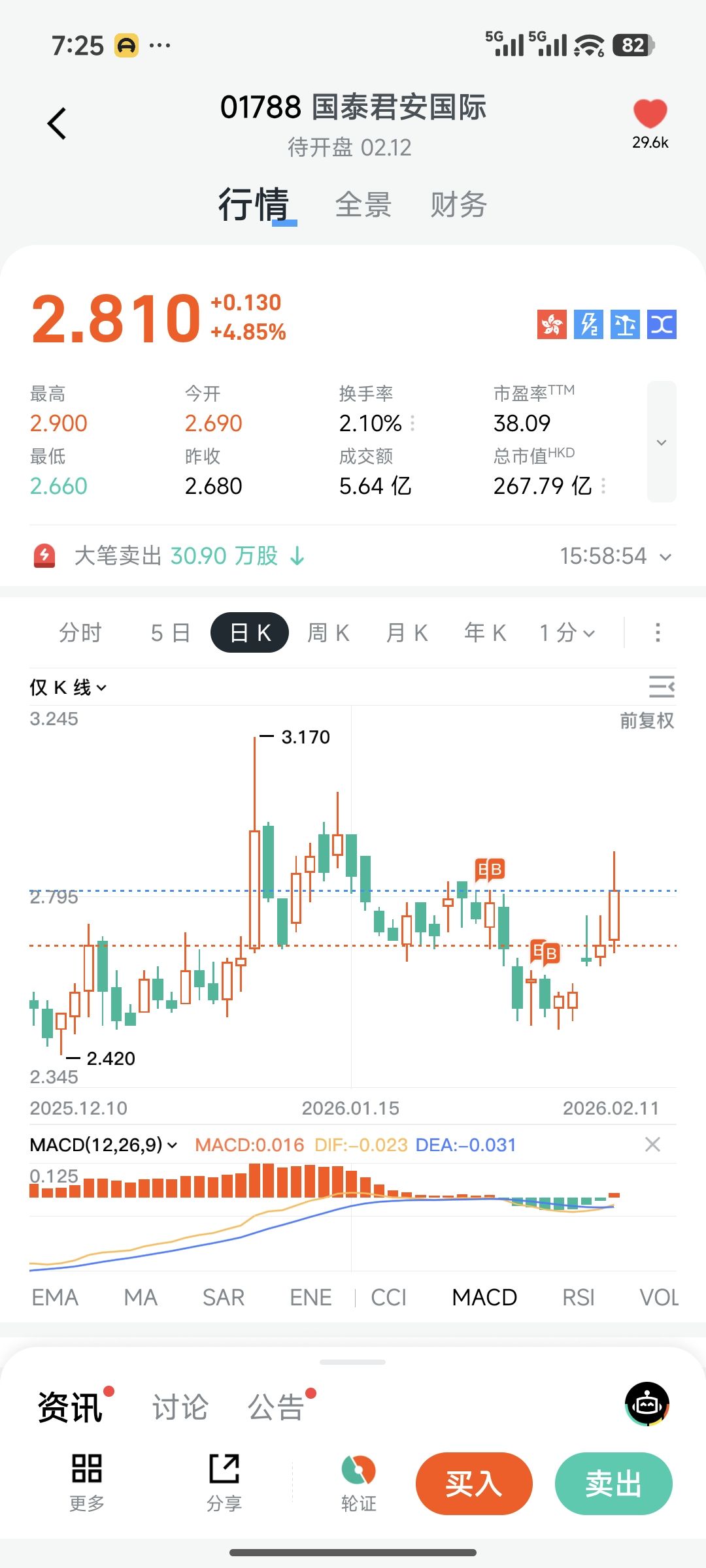Expand more quote details with the chevron
Viewport: 706px width, 1568px height.
(x=662, y=442)
